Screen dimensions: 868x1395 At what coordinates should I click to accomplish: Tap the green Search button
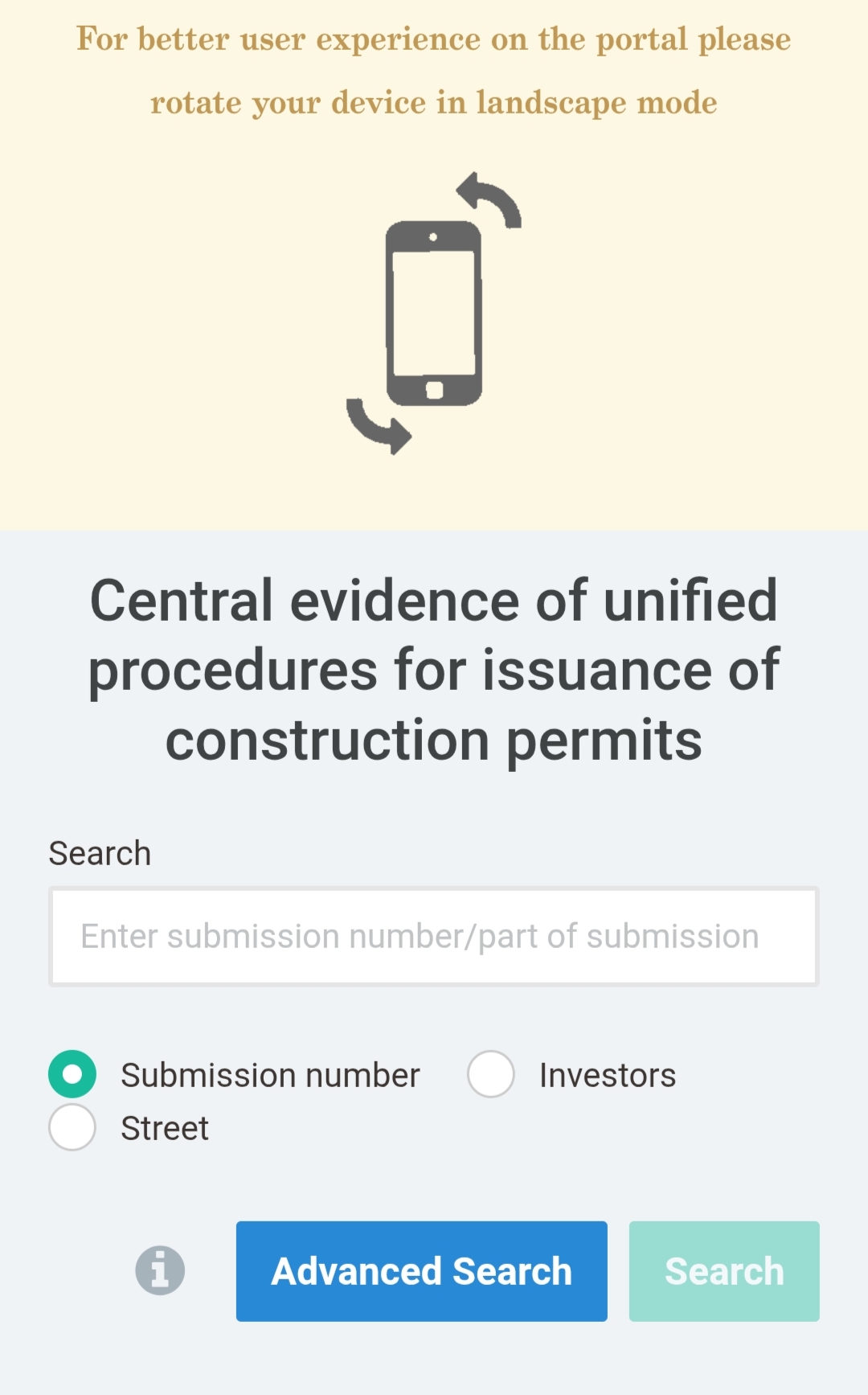pyautogui.click(x=724, y=1271)
